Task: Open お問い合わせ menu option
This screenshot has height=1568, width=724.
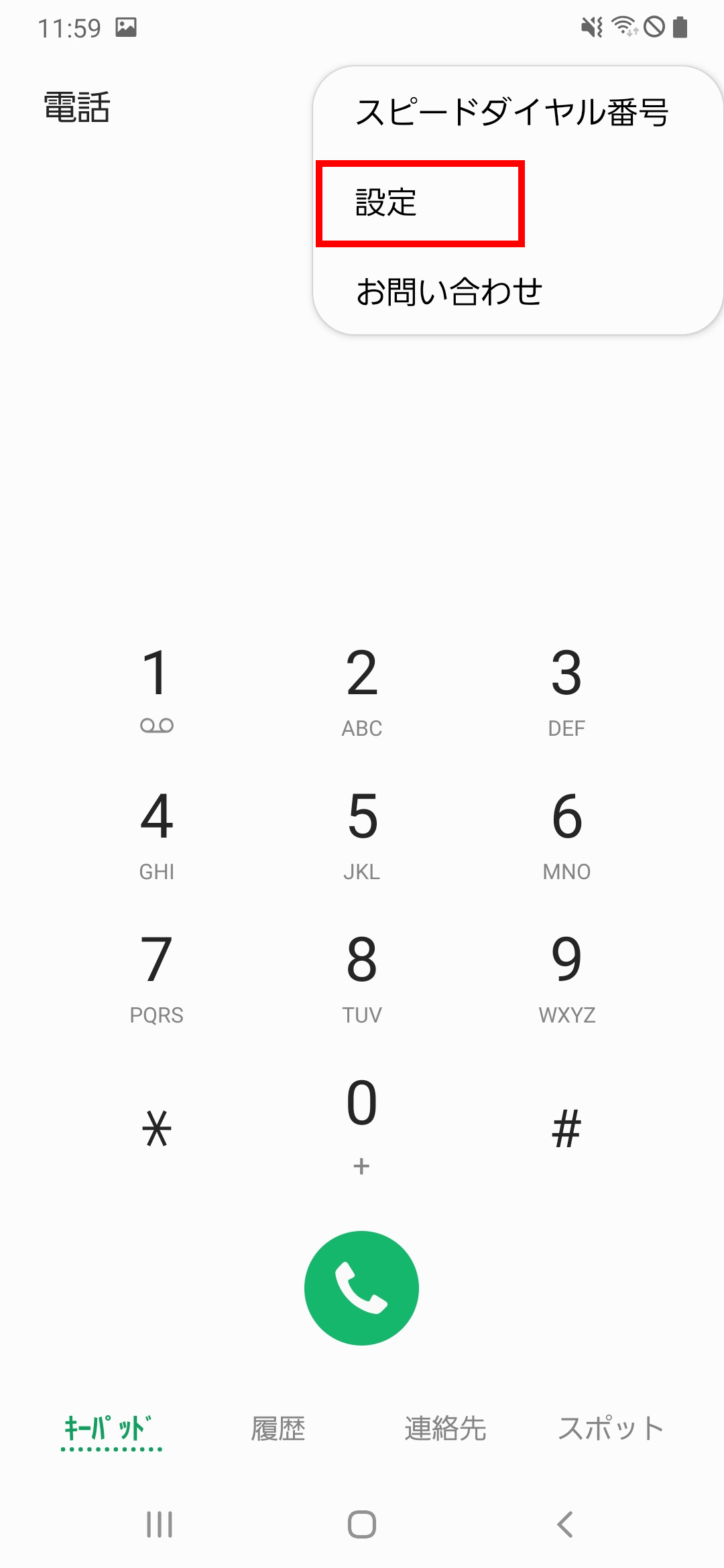Action: click(449, 292)
